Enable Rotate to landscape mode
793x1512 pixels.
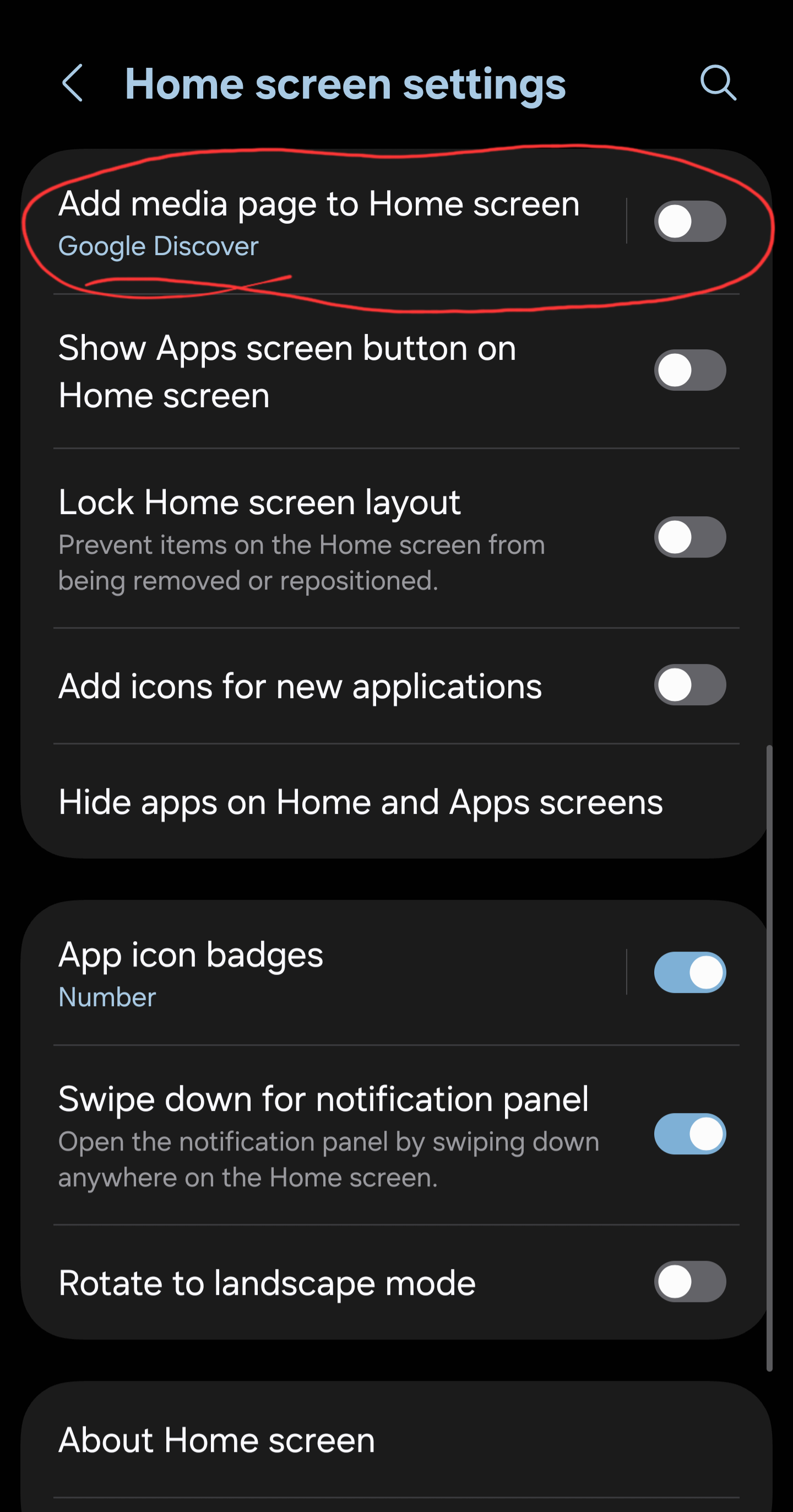(x=690, y=1281)
